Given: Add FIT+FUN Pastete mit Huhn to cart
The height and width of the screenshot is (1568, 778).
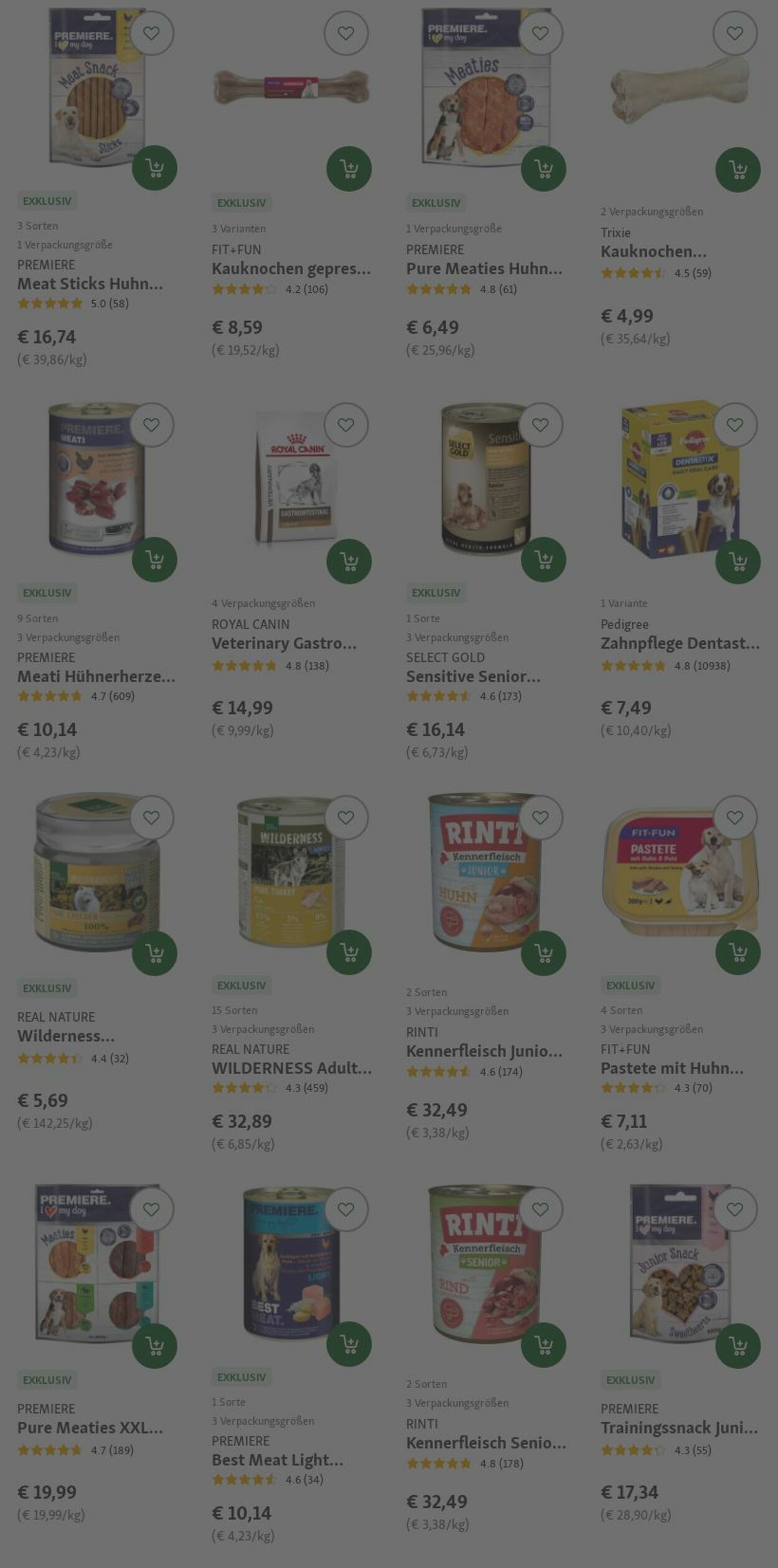Looking at the screenshot, I should click(x=738, y=952).
